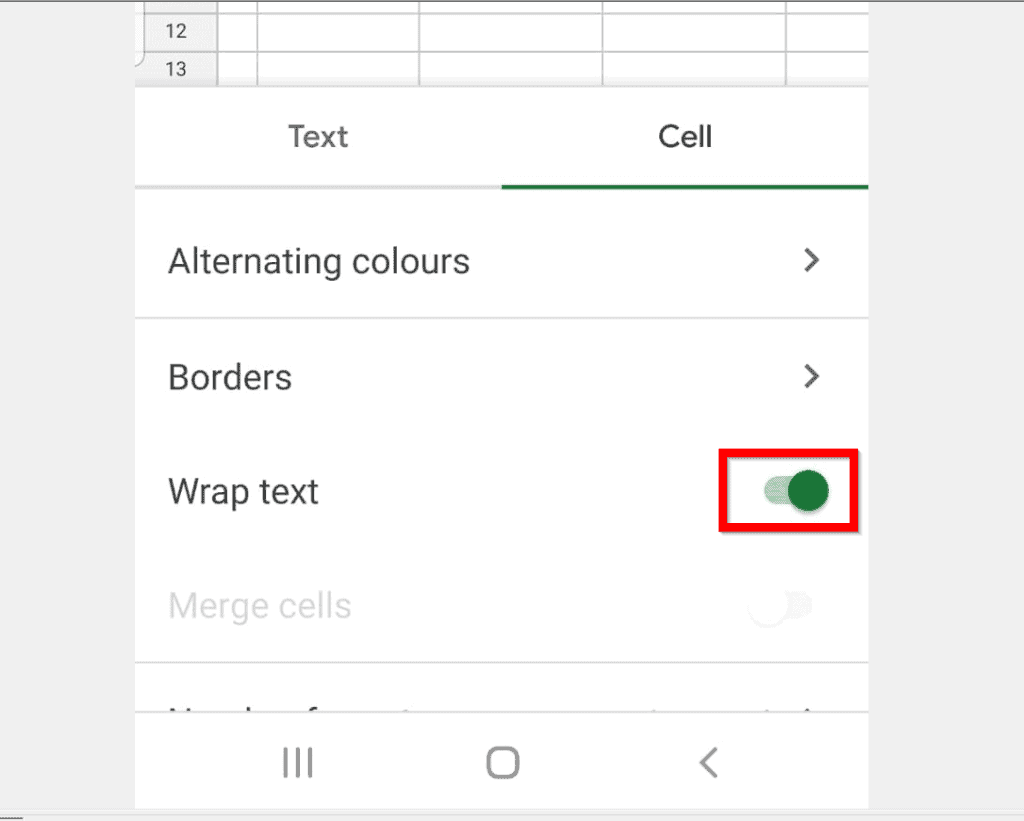This screenshot has width=1024, height=821.
Task: Tap the system back button
Action: 709,762
